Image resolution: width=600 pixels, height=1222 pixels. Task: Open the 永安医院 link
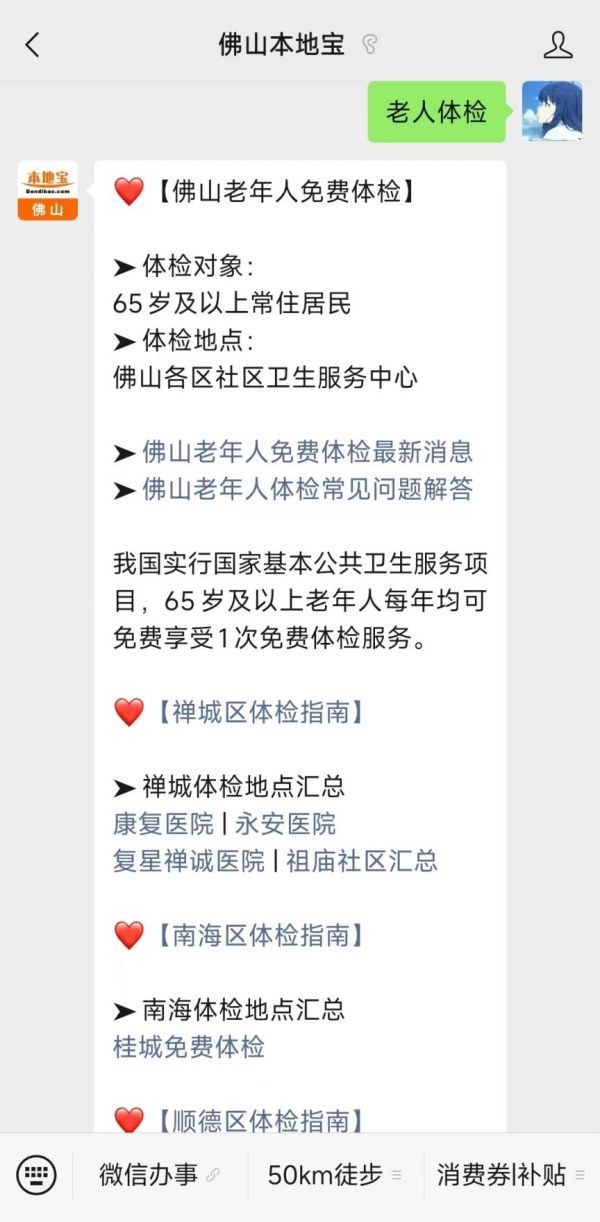pyautogui.click(x=286, y=824)
